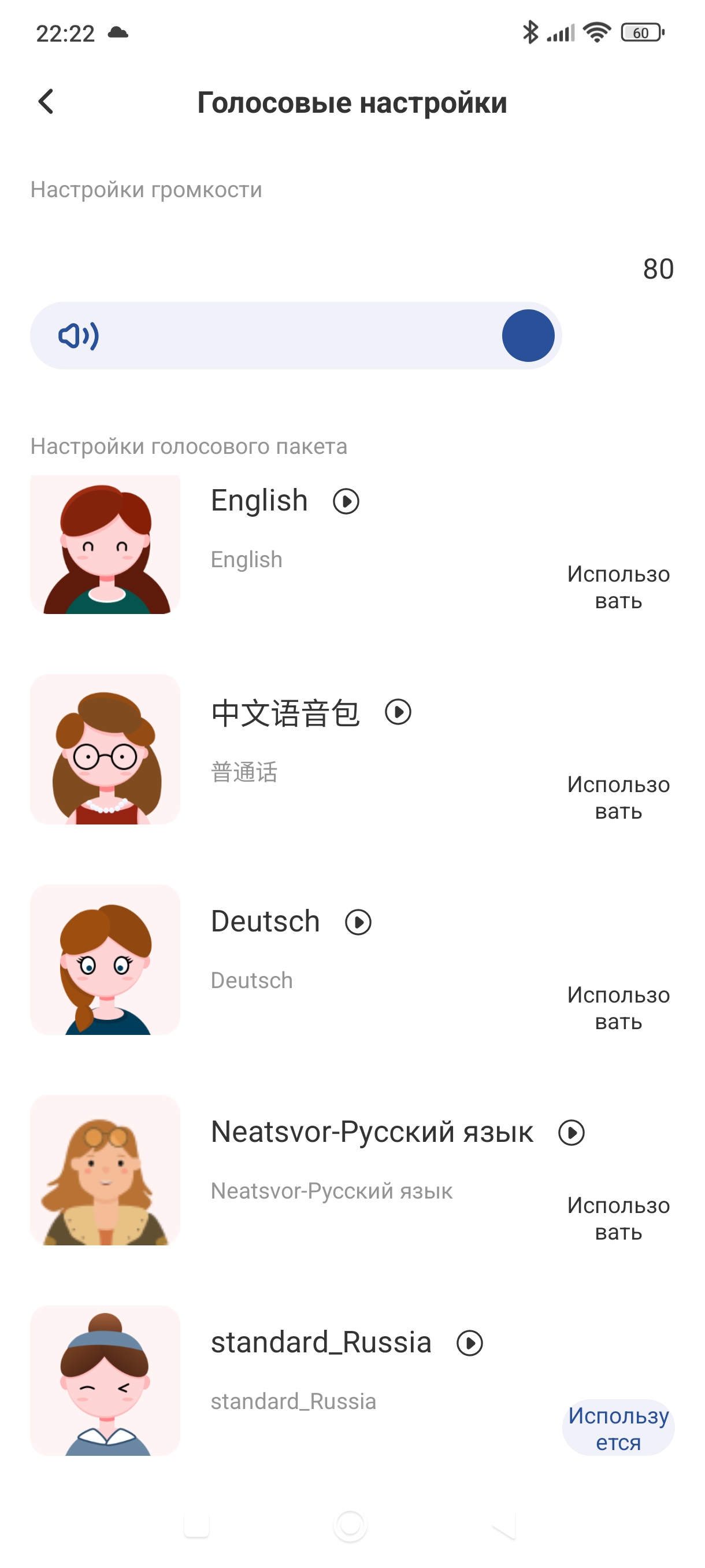
Task: Play the standard_Russia voice sample
Action: [470, 1343]
